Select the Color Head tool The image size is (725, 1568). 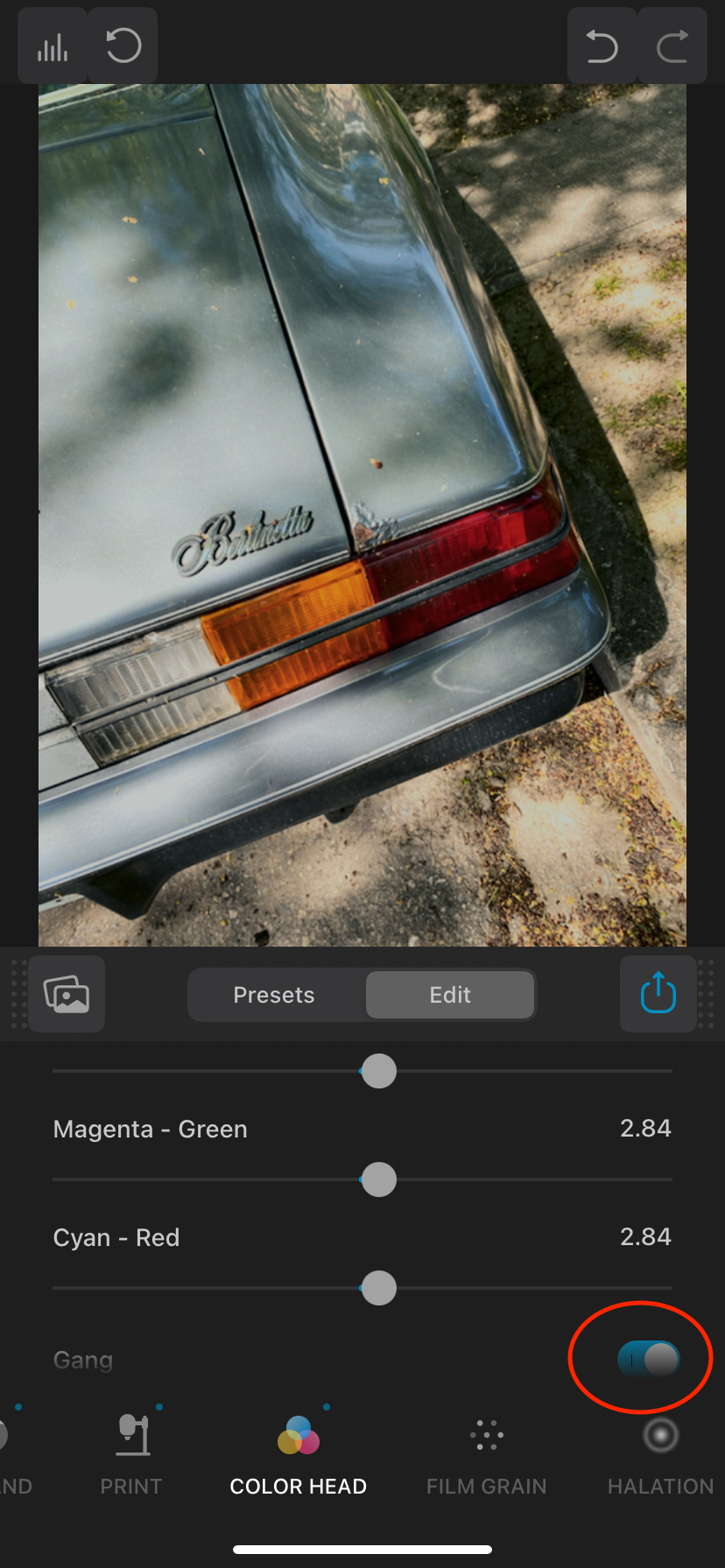299,1453
